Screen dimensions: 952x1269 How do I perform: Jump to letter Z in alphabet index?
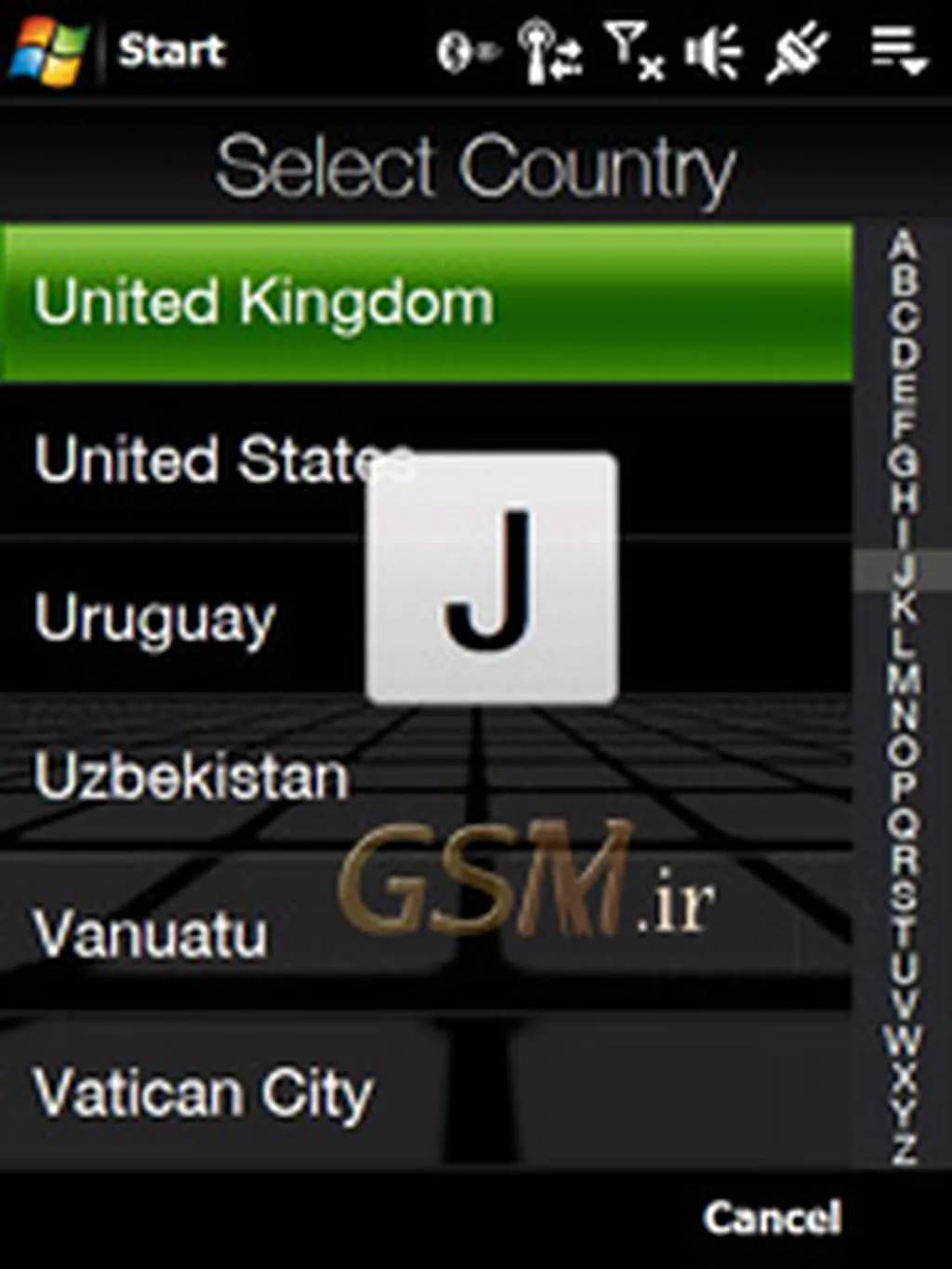coord(904,1149)
